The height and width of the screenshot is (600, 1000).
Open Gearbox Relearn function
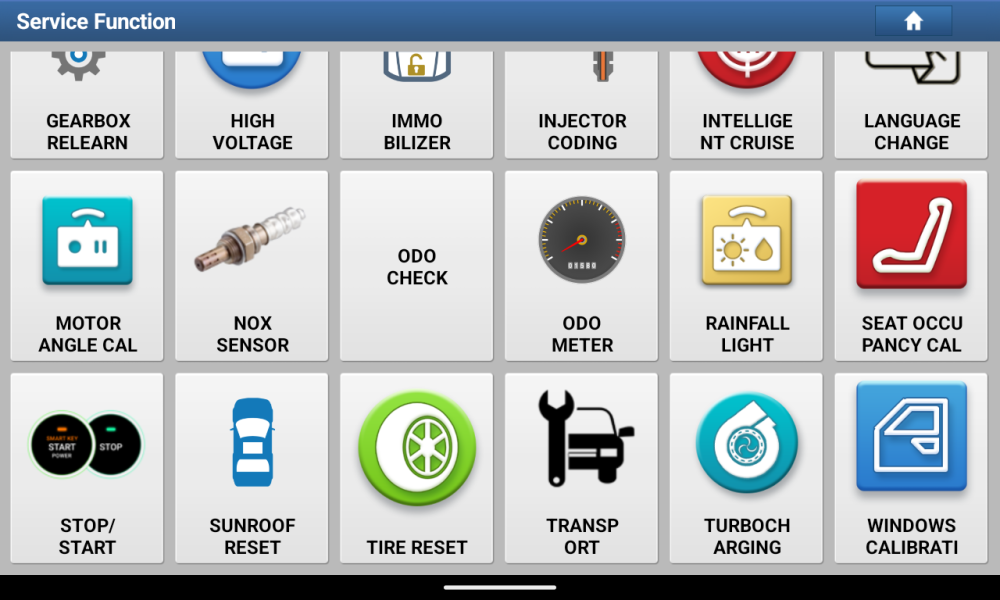(87, 108)
